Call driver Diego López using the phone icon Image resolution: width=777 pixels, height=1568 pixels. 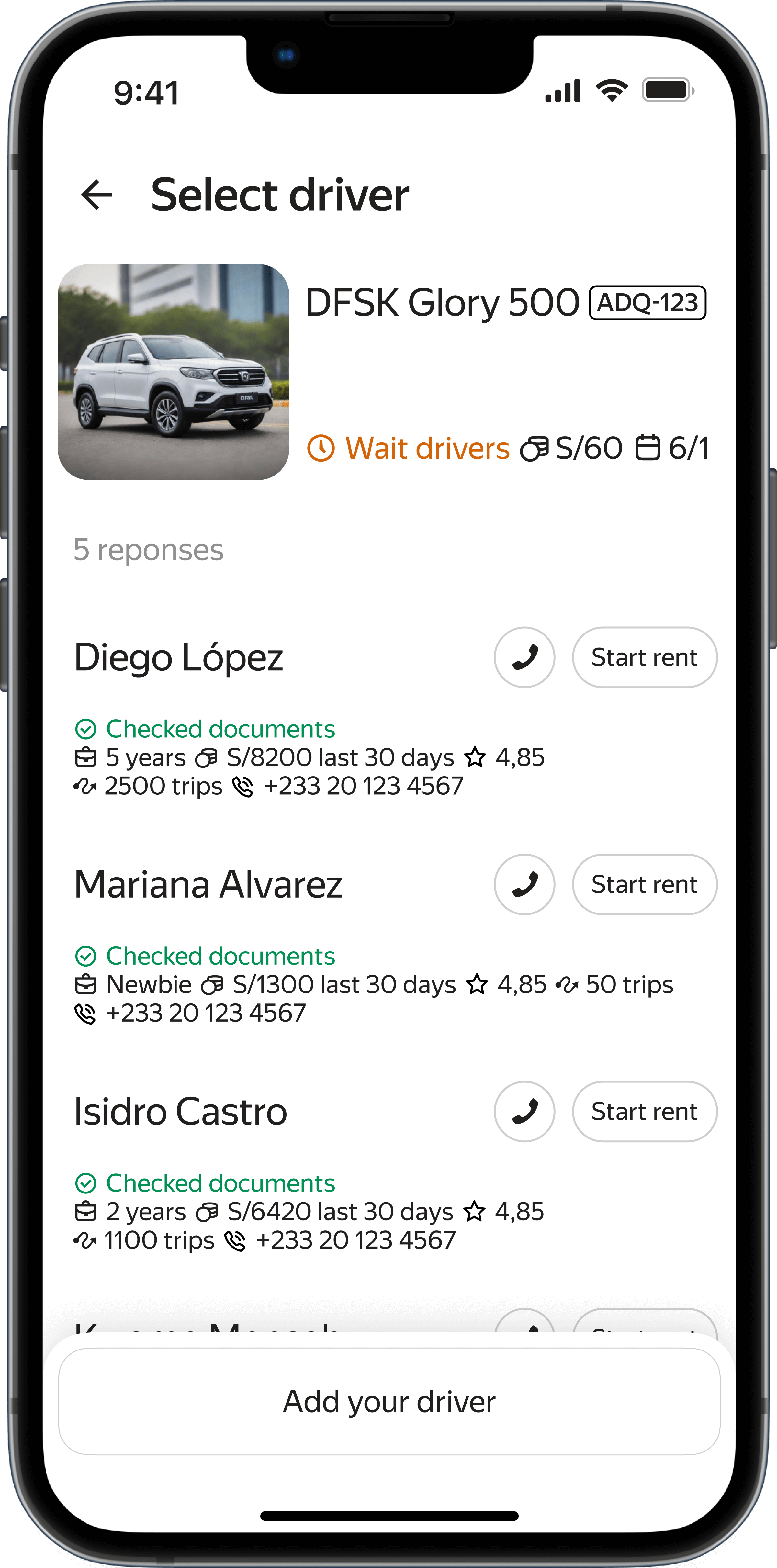[x=524, y=657]
